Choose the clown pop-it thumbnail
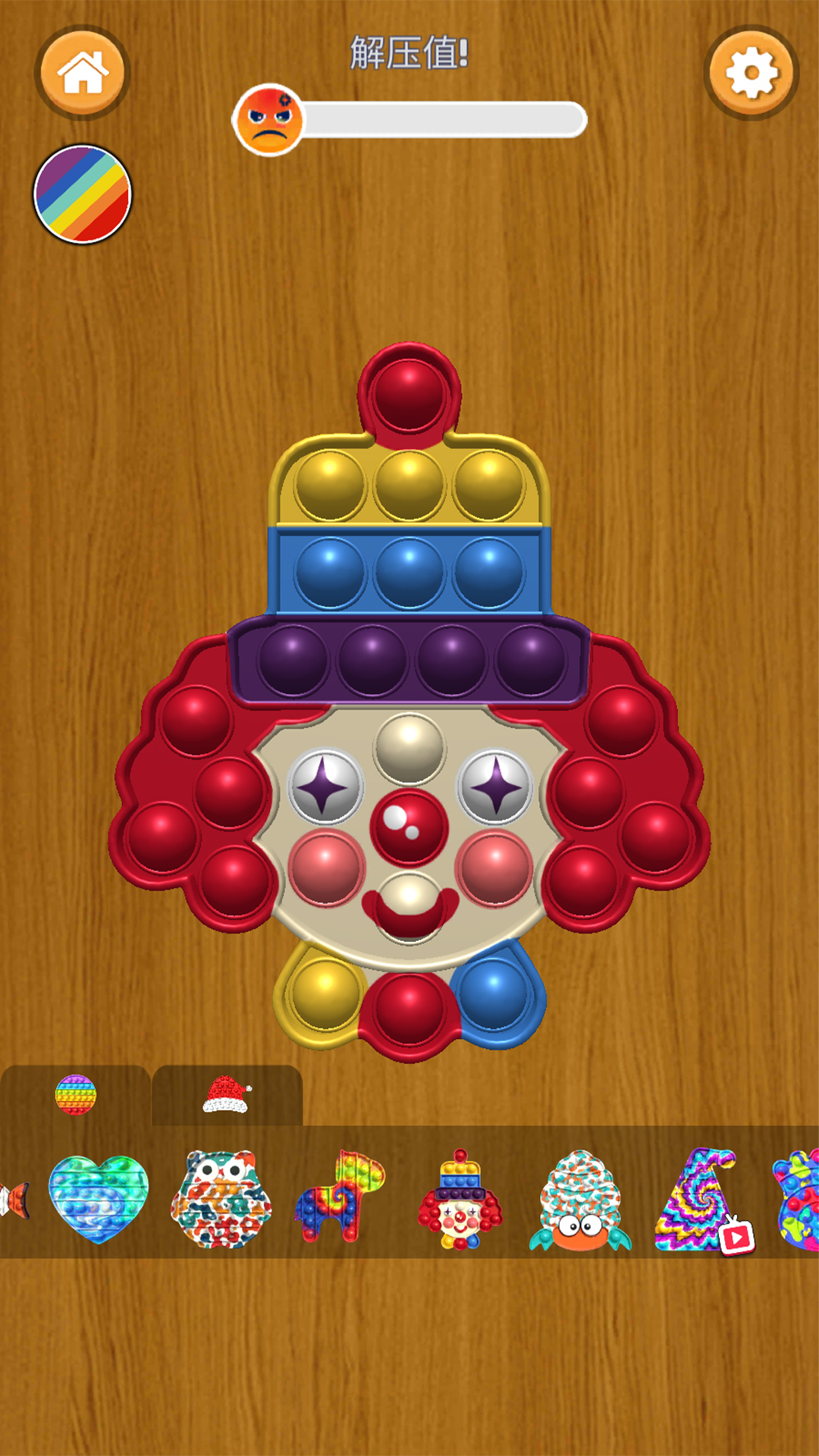This screenshot has width=819, height=1456. coord(460,1200)
